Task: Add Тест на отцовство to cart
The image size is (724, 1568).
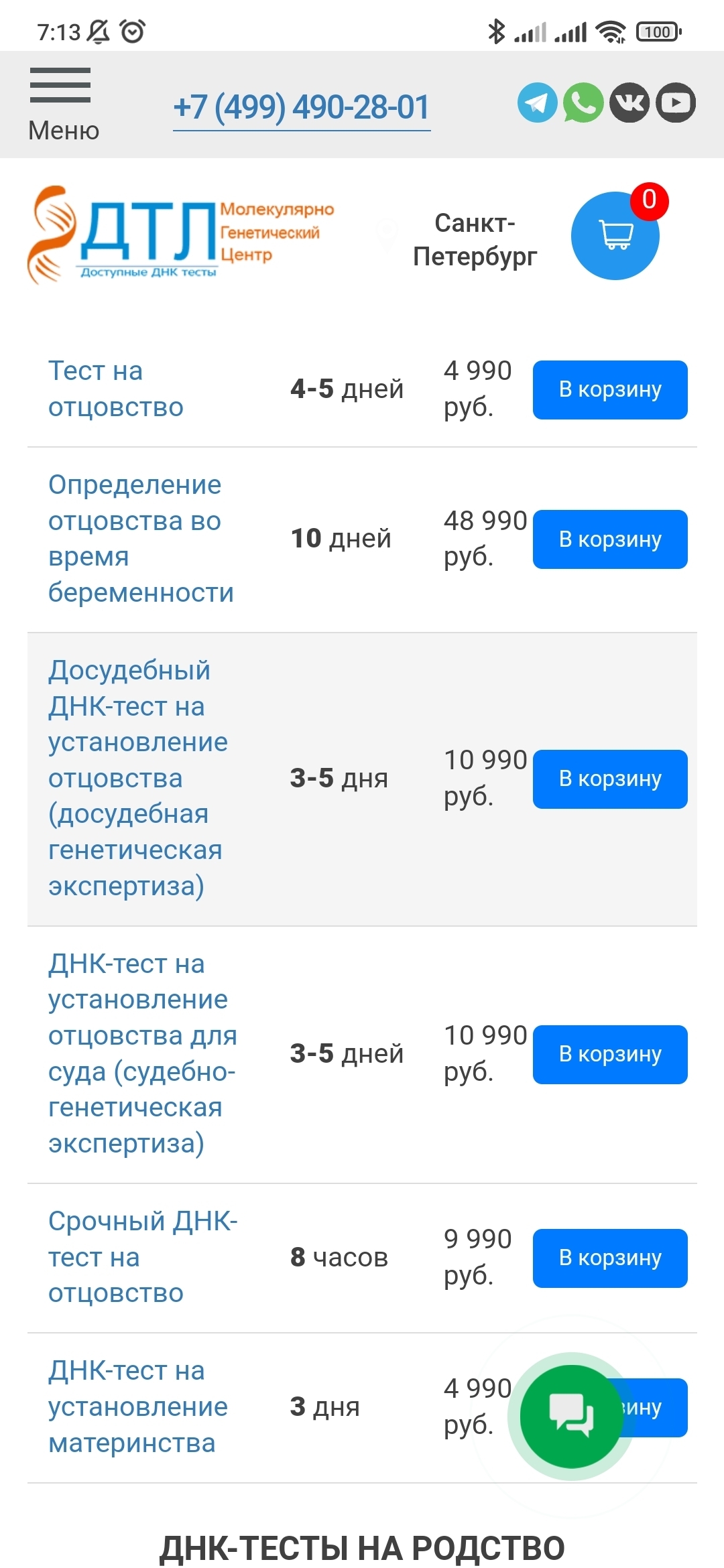Action: 610,390
